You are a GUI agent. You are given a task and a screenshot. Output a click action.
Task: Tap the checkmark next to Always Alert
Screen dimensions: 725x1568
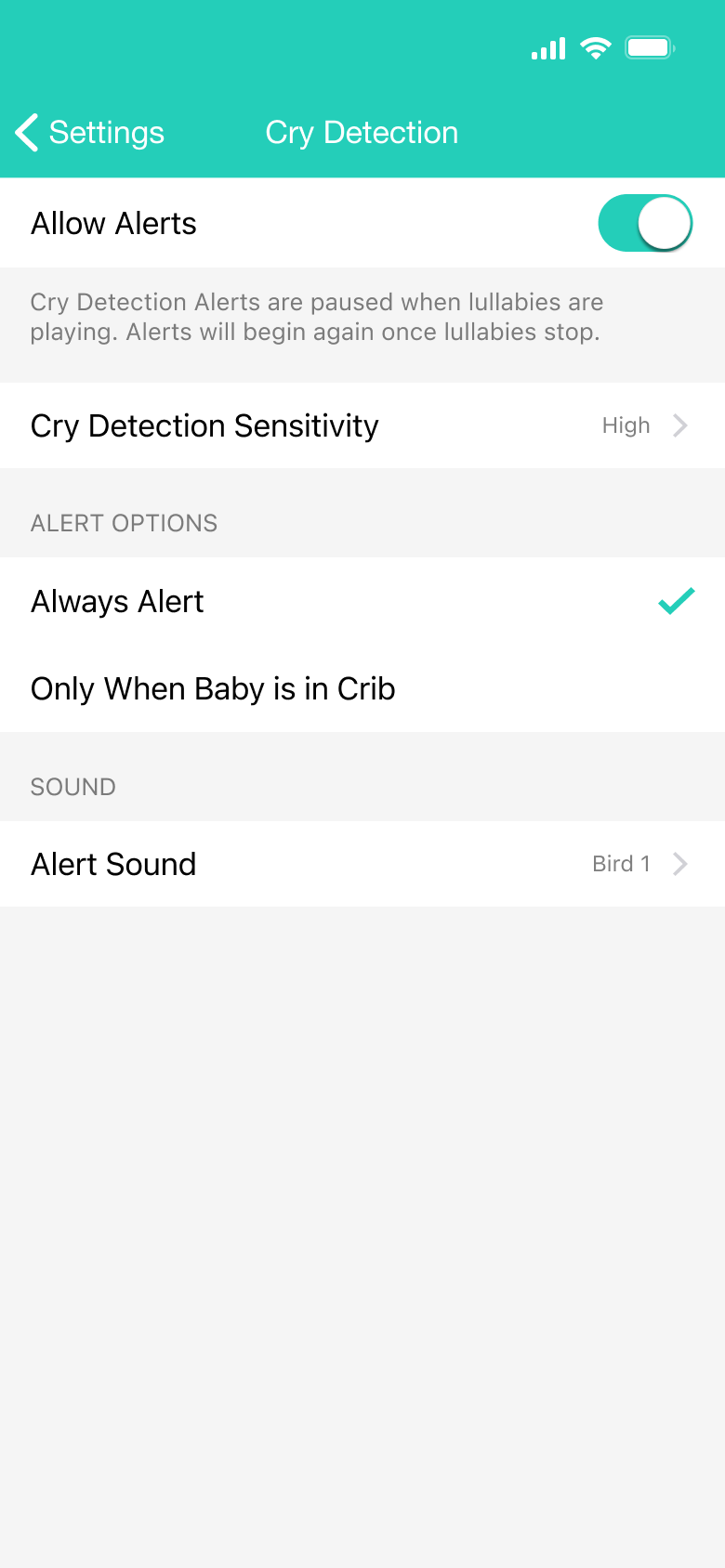click(676, 602)
